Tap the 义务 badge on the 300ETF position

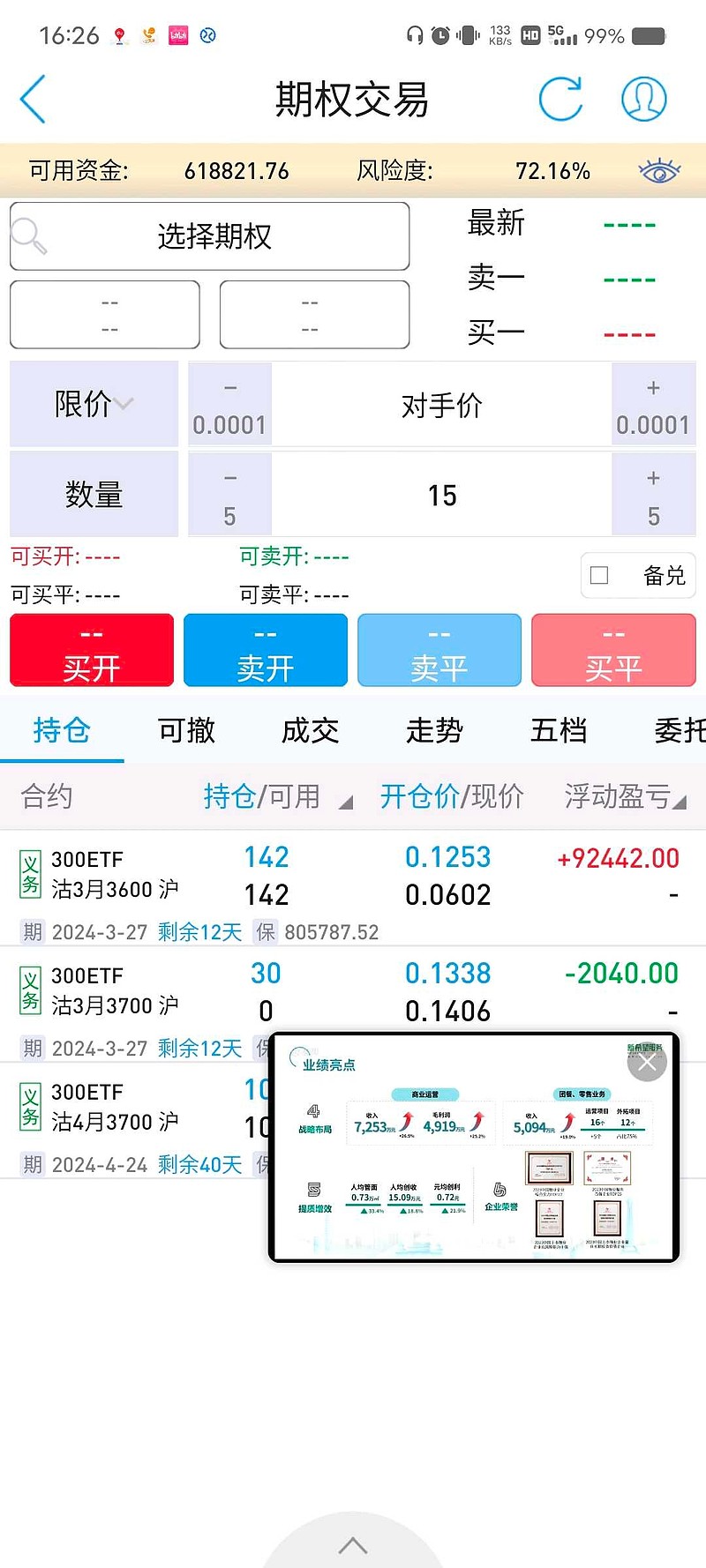[x=29, y=873]
